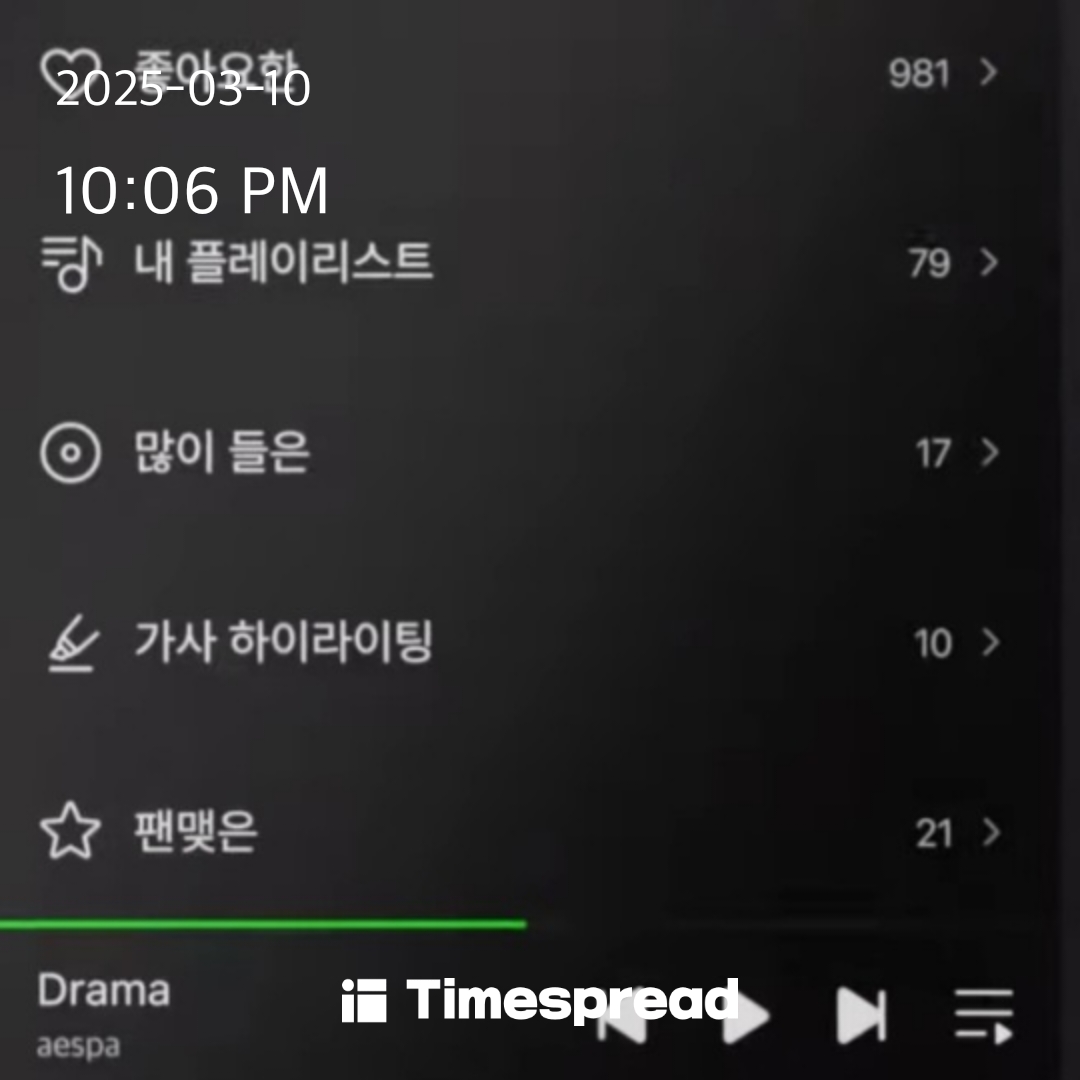This screenshot has height=1080, width=1080.
Task: Open the Drama by aespa mini player
Action: point(103,1017)
